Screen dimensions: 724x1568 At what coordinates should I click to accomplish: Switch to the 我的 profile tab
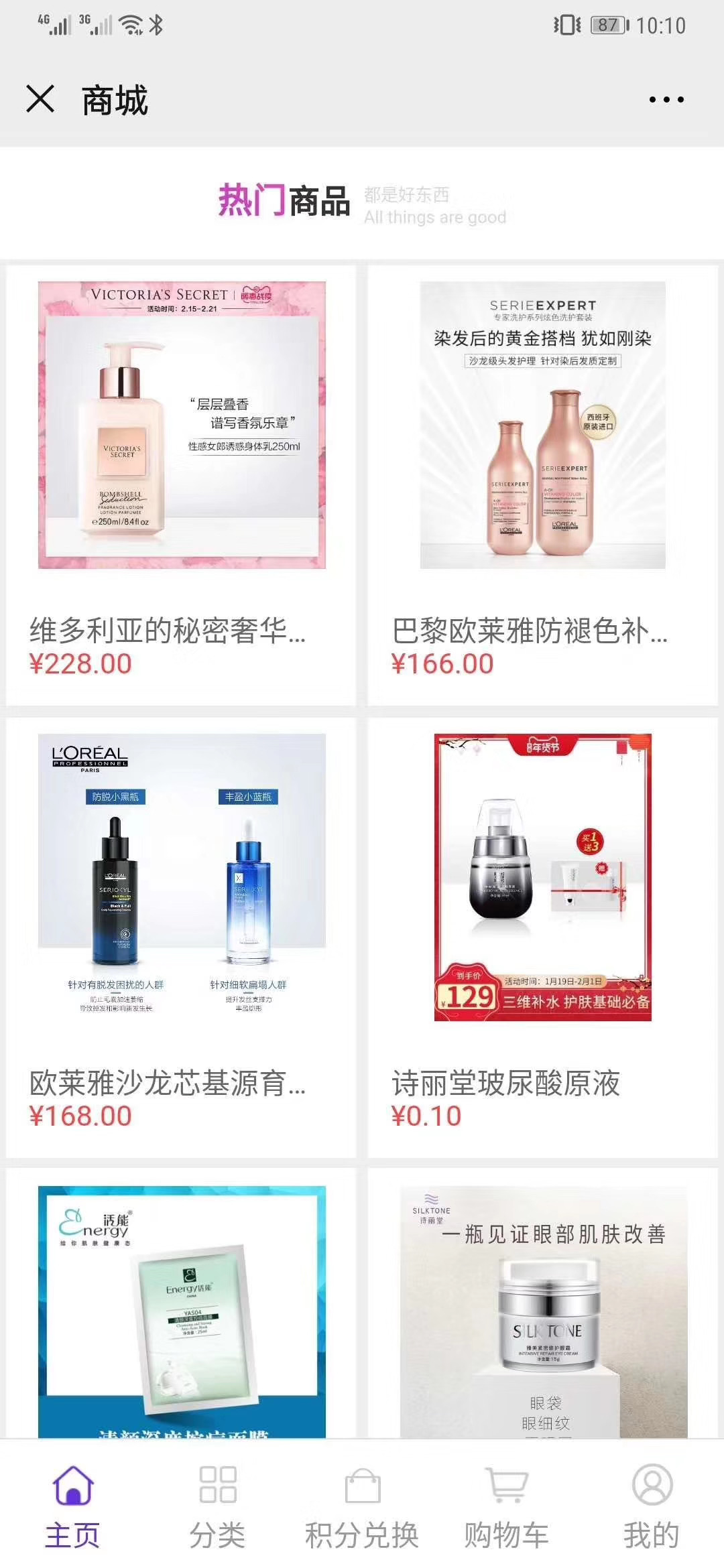(652, 1506)
